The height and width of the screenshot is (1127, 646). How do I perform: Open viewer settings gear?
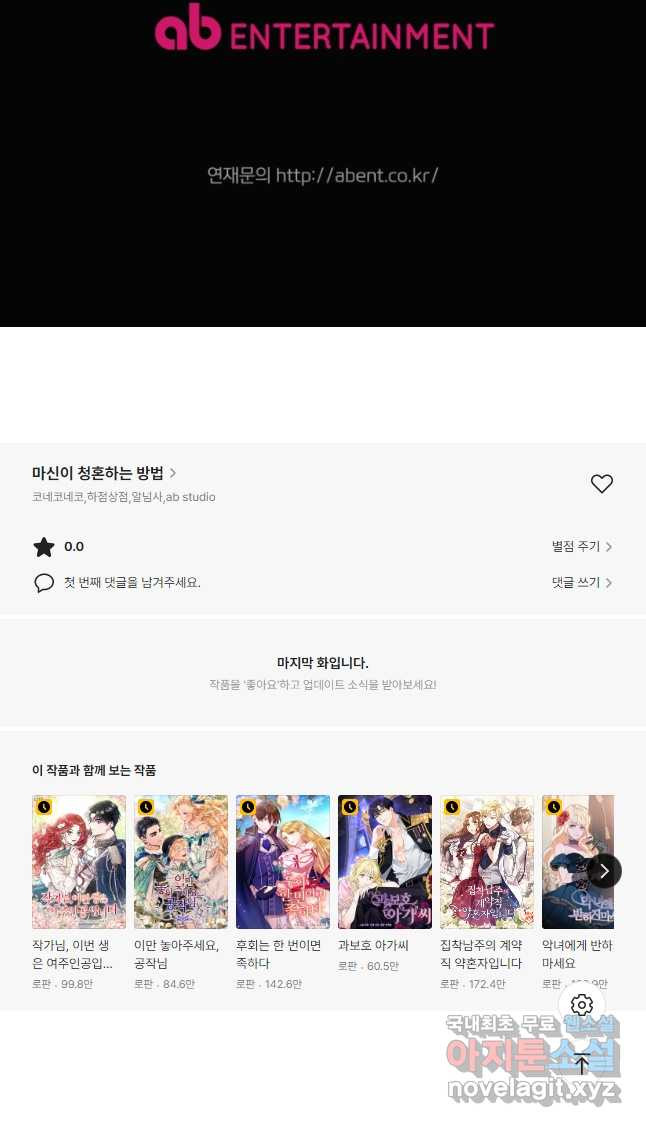[582, 1005]
